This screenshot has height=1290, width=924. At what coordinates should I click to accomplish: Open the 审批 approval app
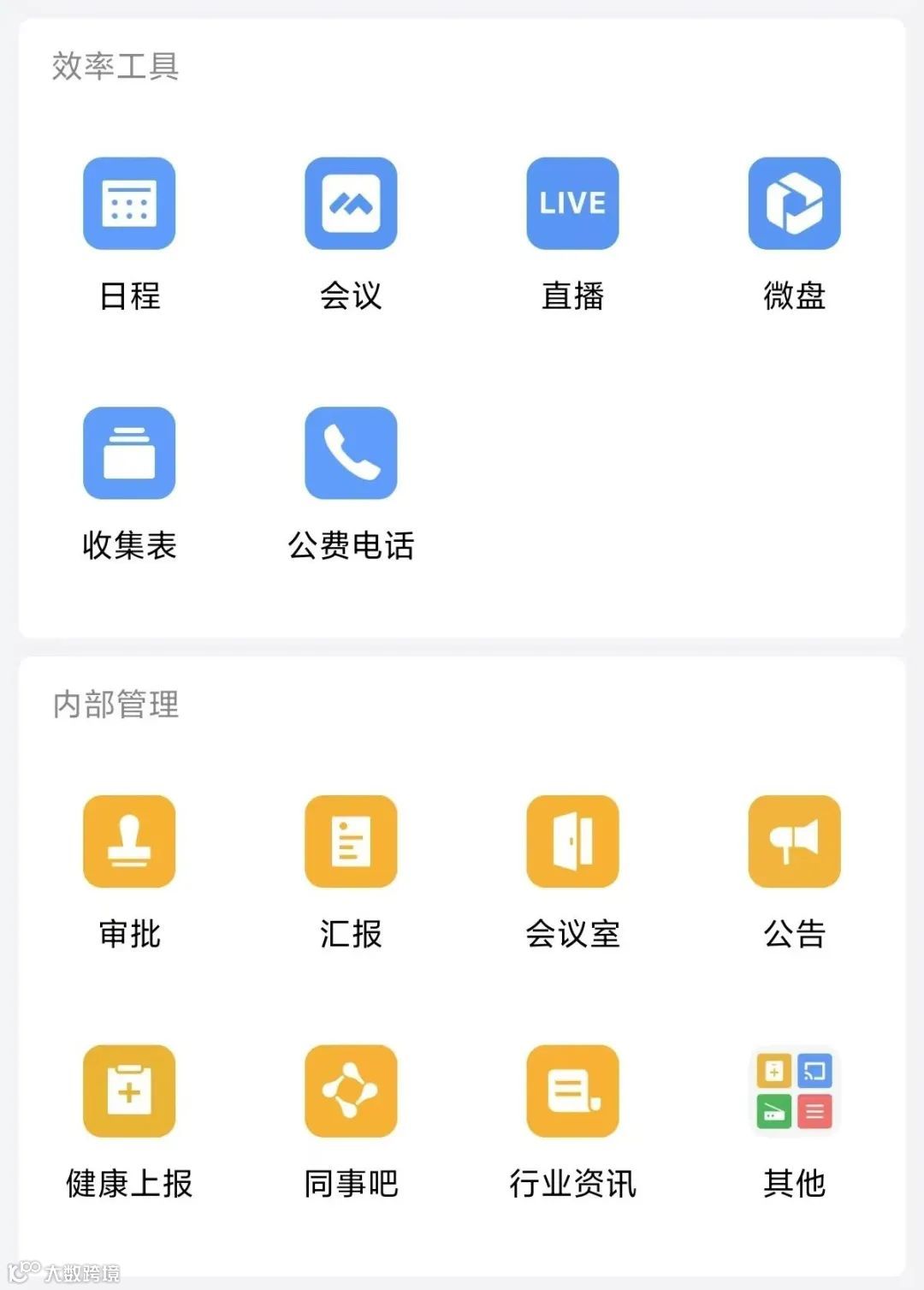pyautogui.click(x=129, y=841)
